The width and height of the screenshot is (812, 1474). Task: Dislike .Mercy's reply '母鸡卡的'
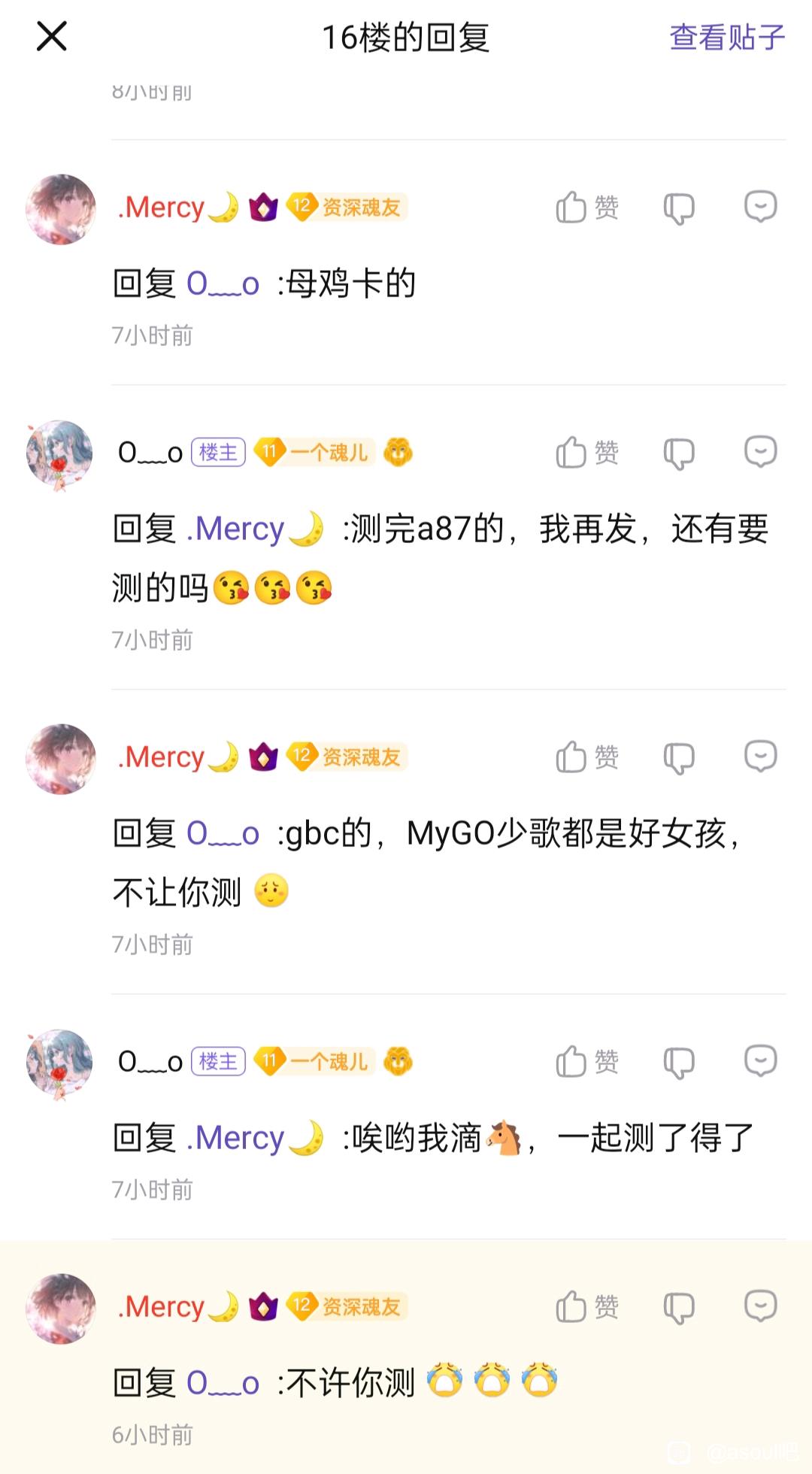click(678, 208)
